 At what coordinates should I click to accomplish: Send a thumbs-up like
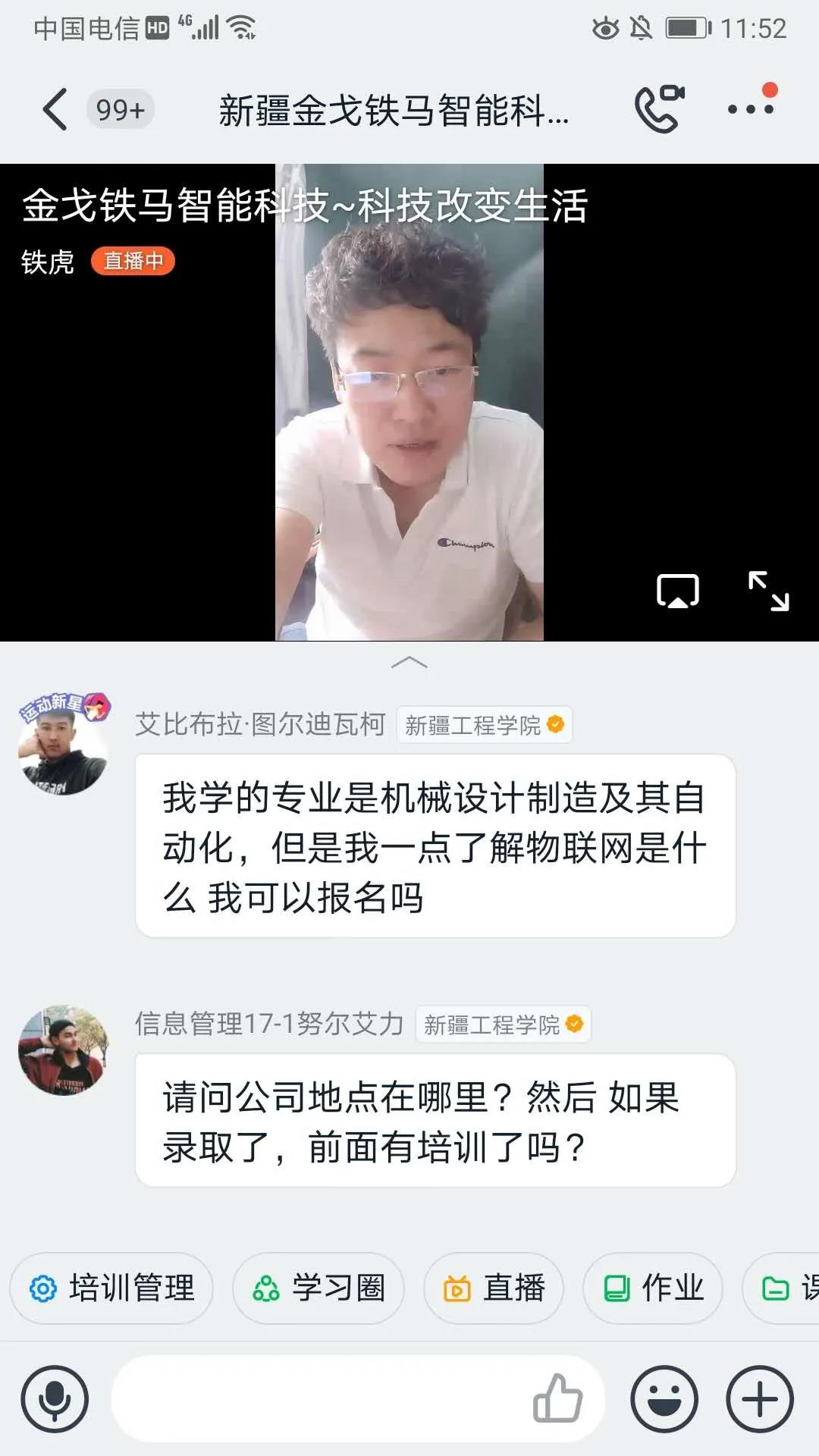coord(558,1398)
